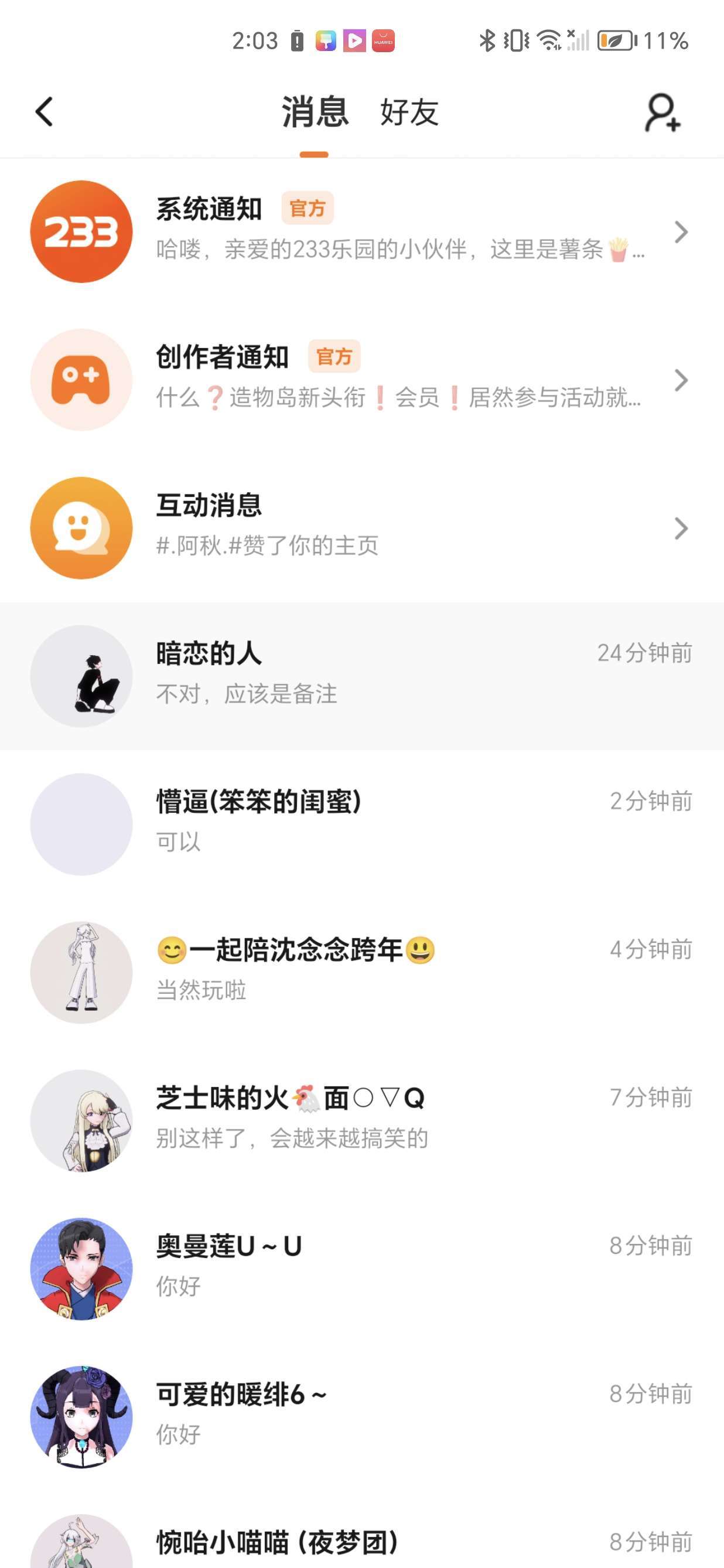724x1568 pixels.
Task: Open the chat starting with 芝士味的火
Action: point(361,1120)
